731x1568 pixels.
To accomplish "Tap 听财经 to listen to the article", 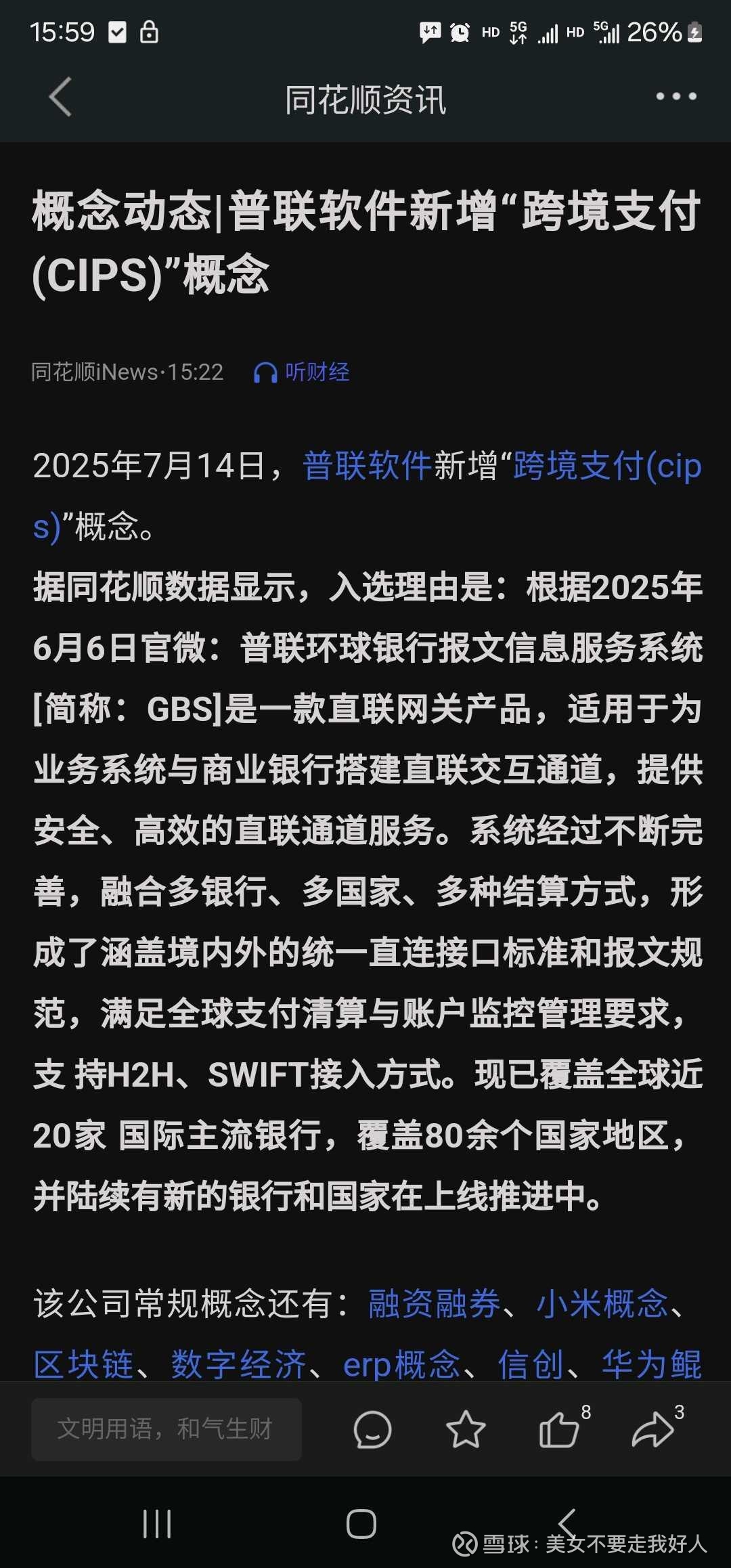I will click(301, 372).
